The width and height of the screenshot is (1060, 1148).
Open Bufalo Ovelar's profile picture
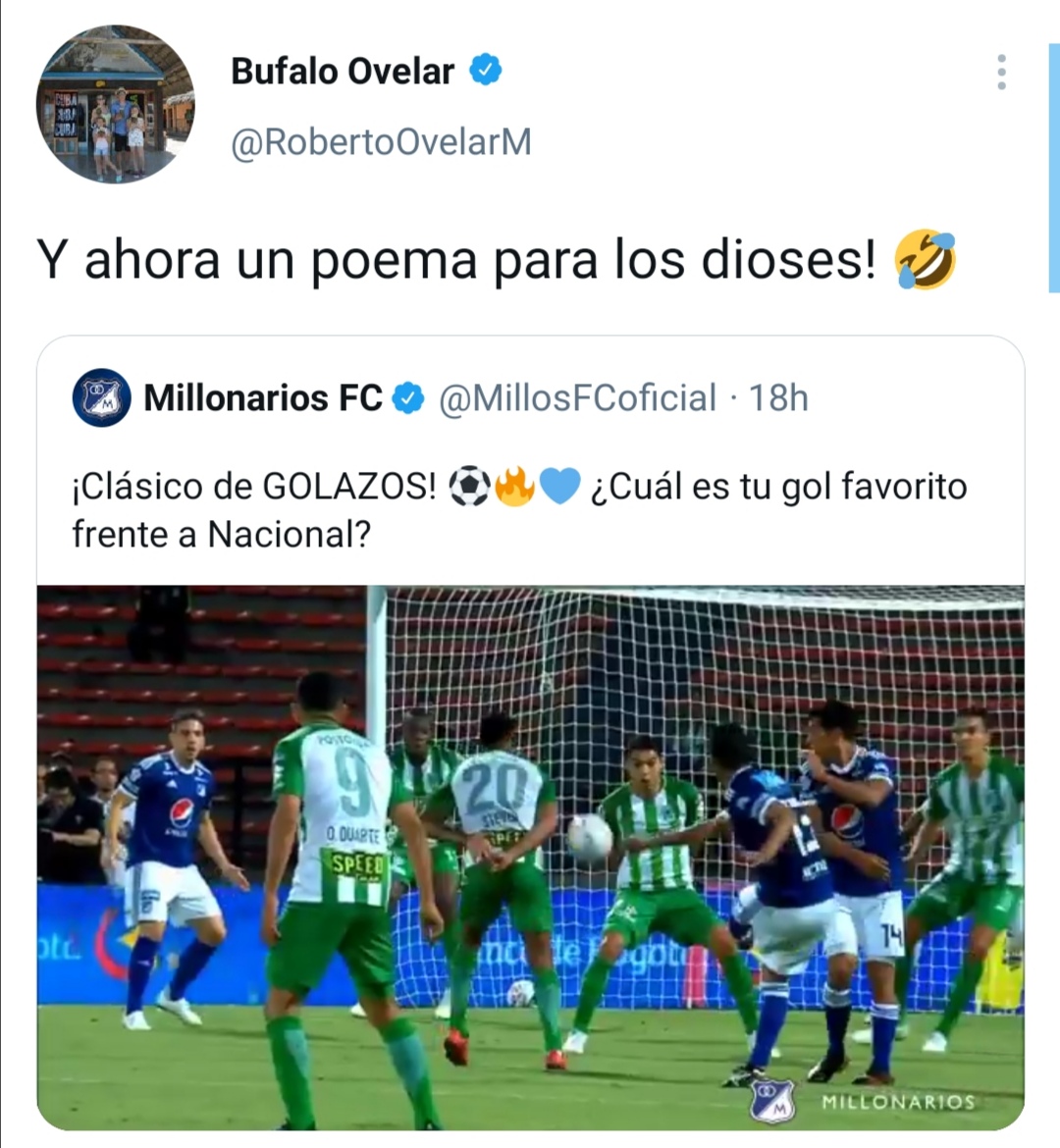pyautogui.click(x=116, y=104)
